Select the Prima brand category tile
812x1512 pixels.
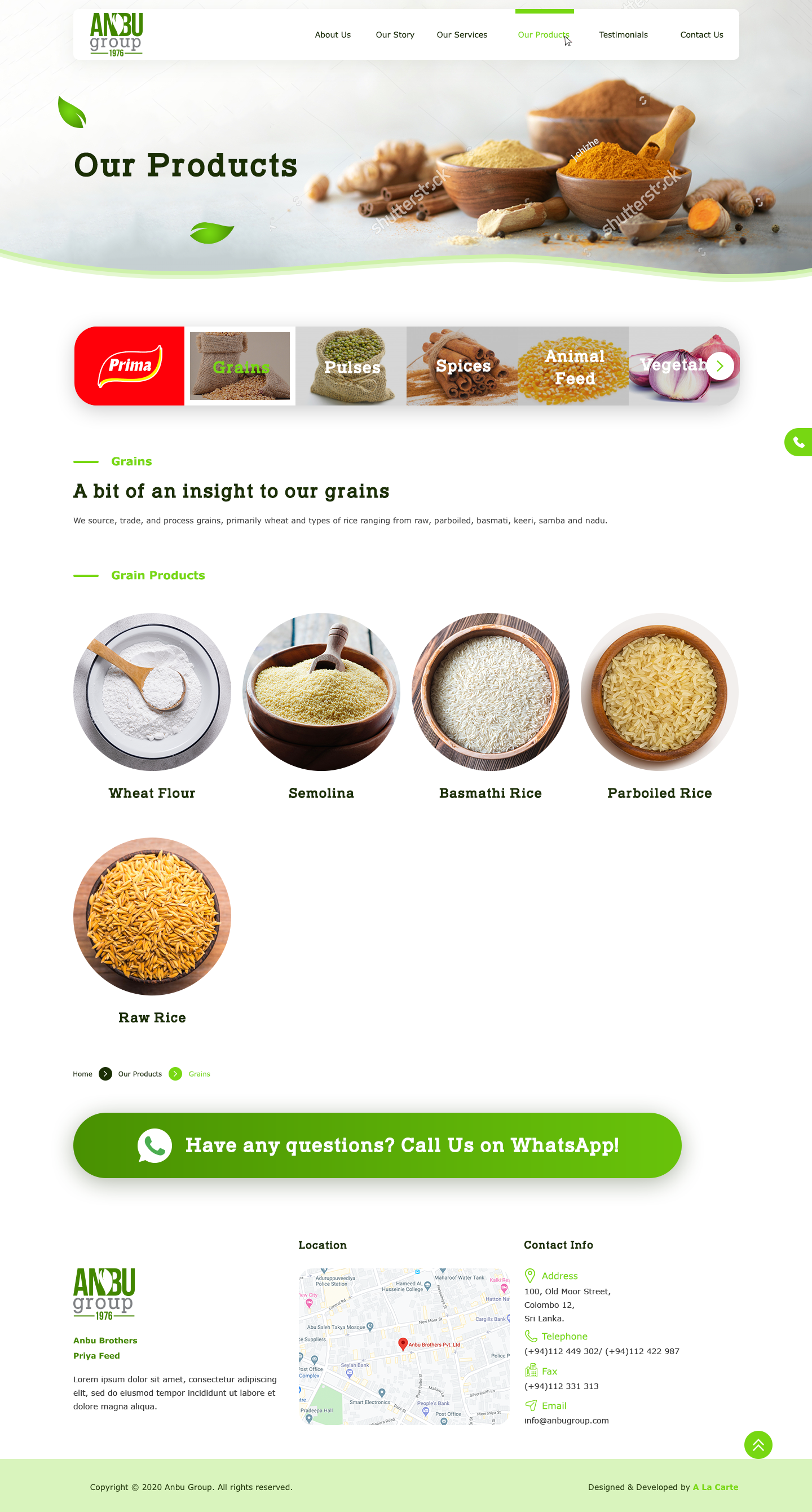click(130, 366)
